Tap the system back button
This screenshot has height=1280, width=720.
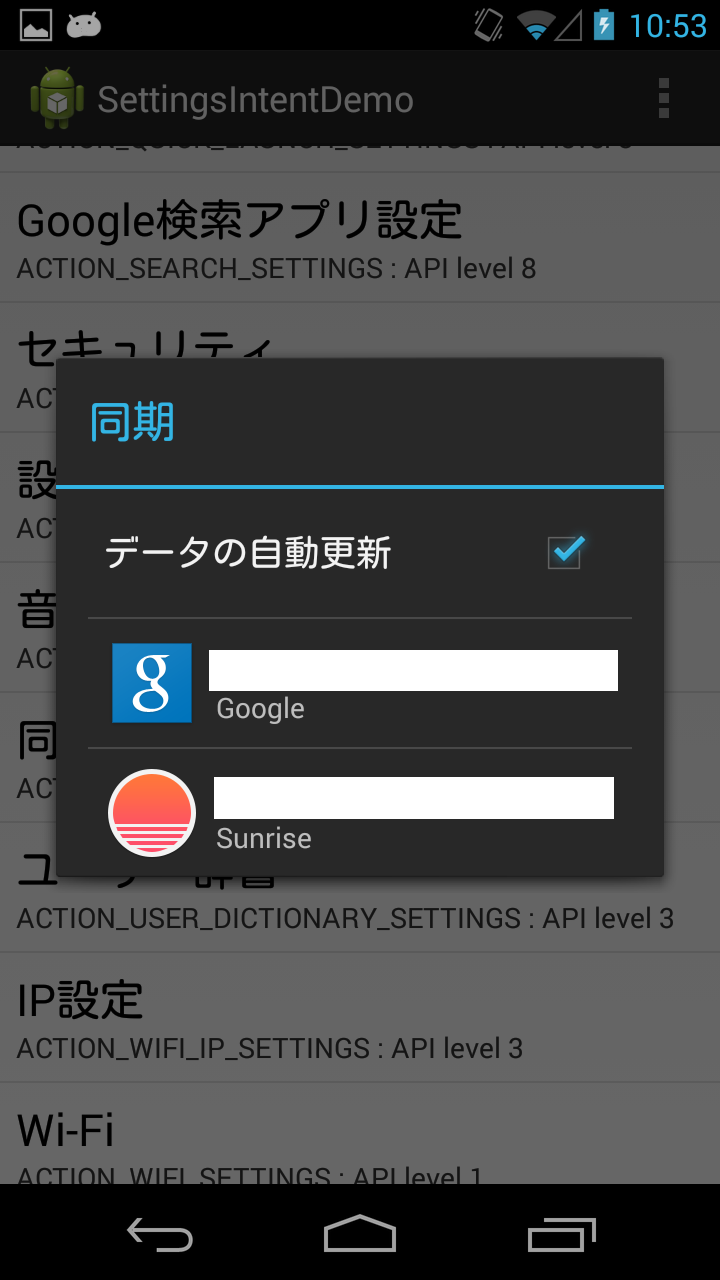tap(160, 1236)
